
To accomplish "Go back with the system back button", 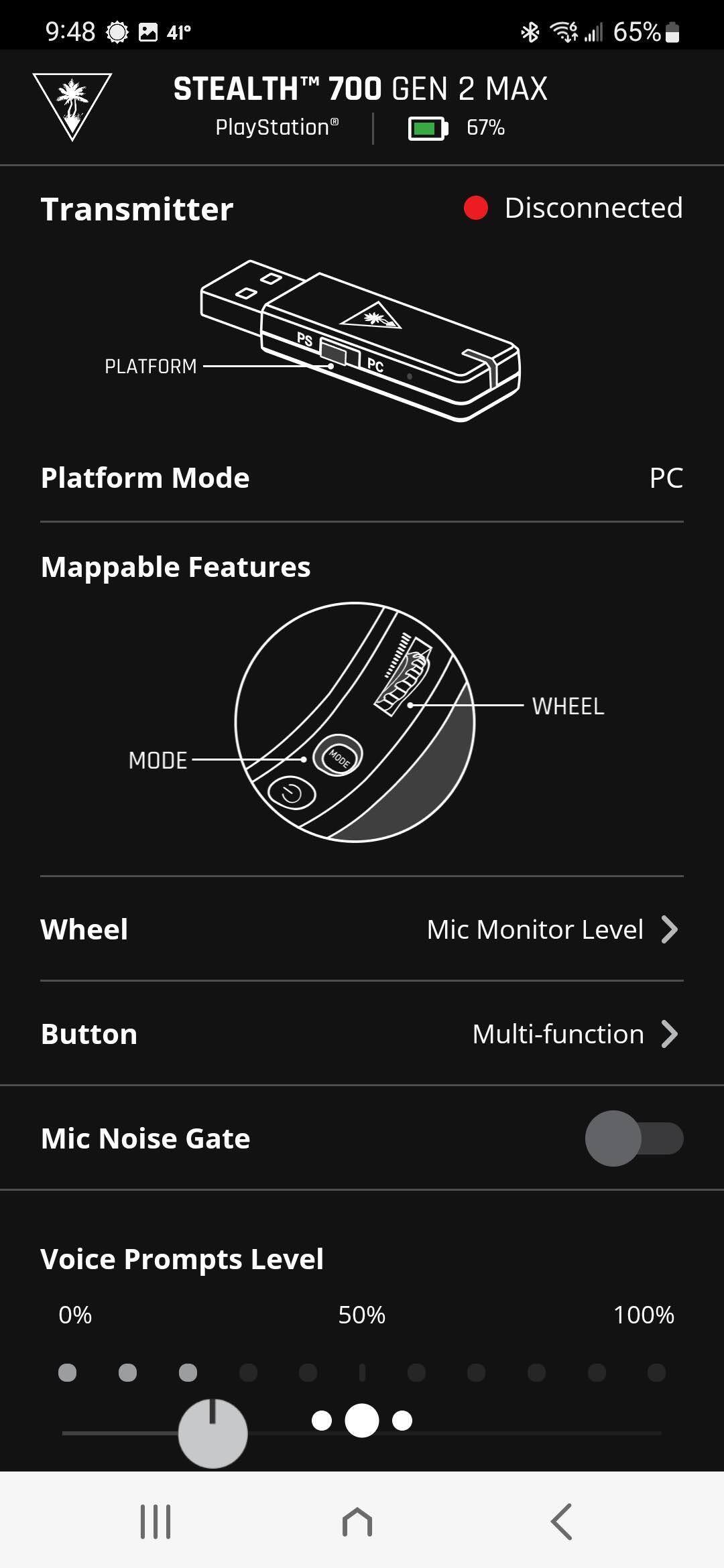I will (562, 1521).
